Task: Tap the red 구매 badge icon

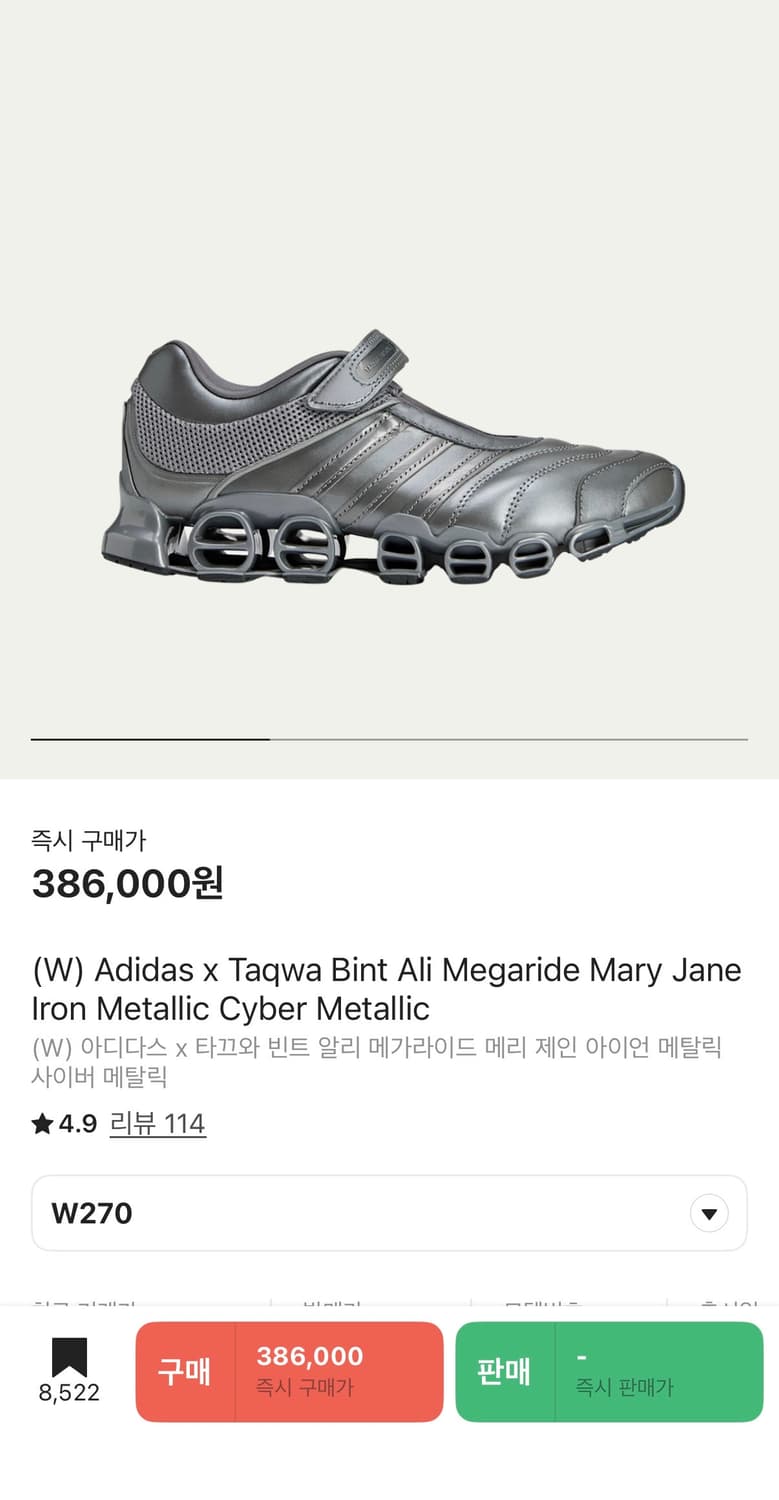Action: click(184, 1371)
